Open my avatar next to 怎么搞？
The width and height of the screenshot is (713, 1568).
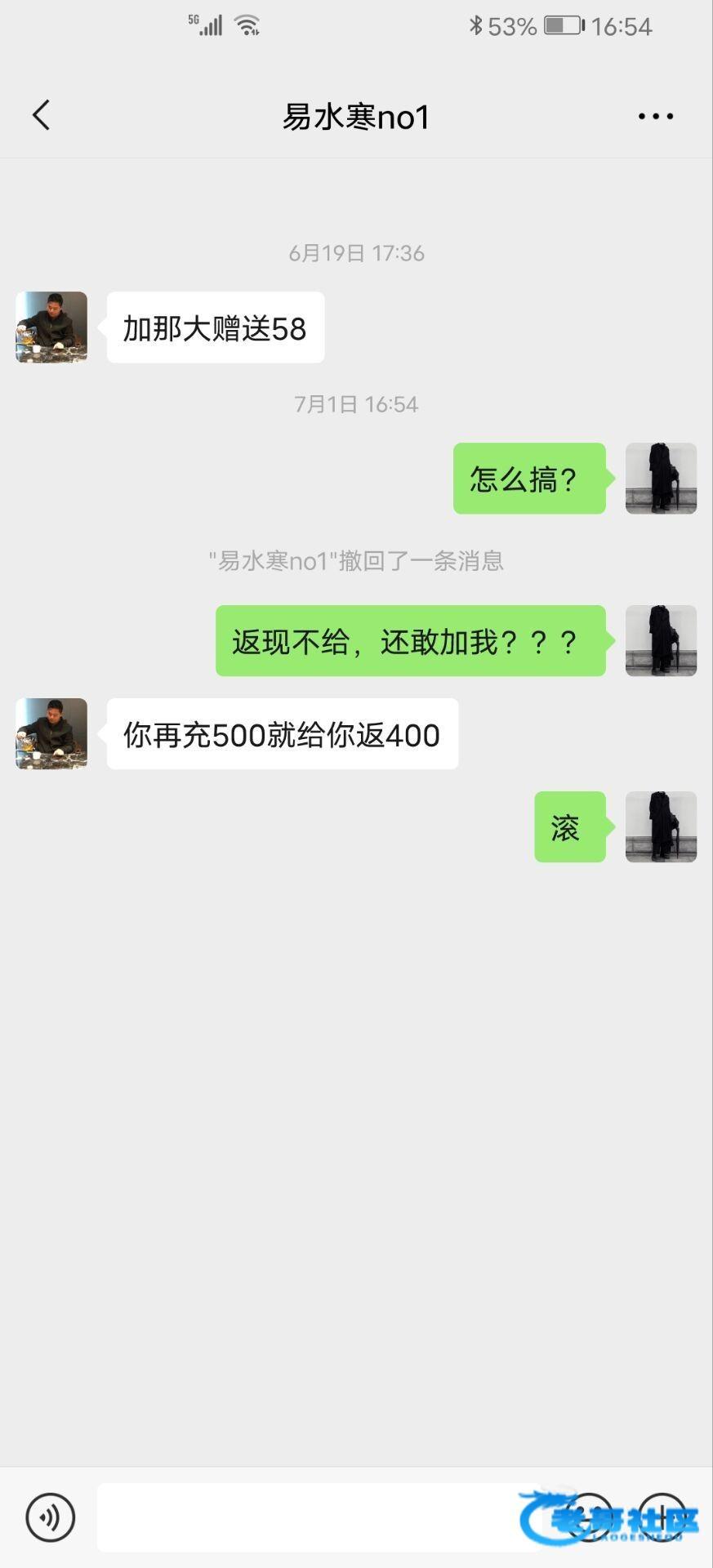point(661,479)
